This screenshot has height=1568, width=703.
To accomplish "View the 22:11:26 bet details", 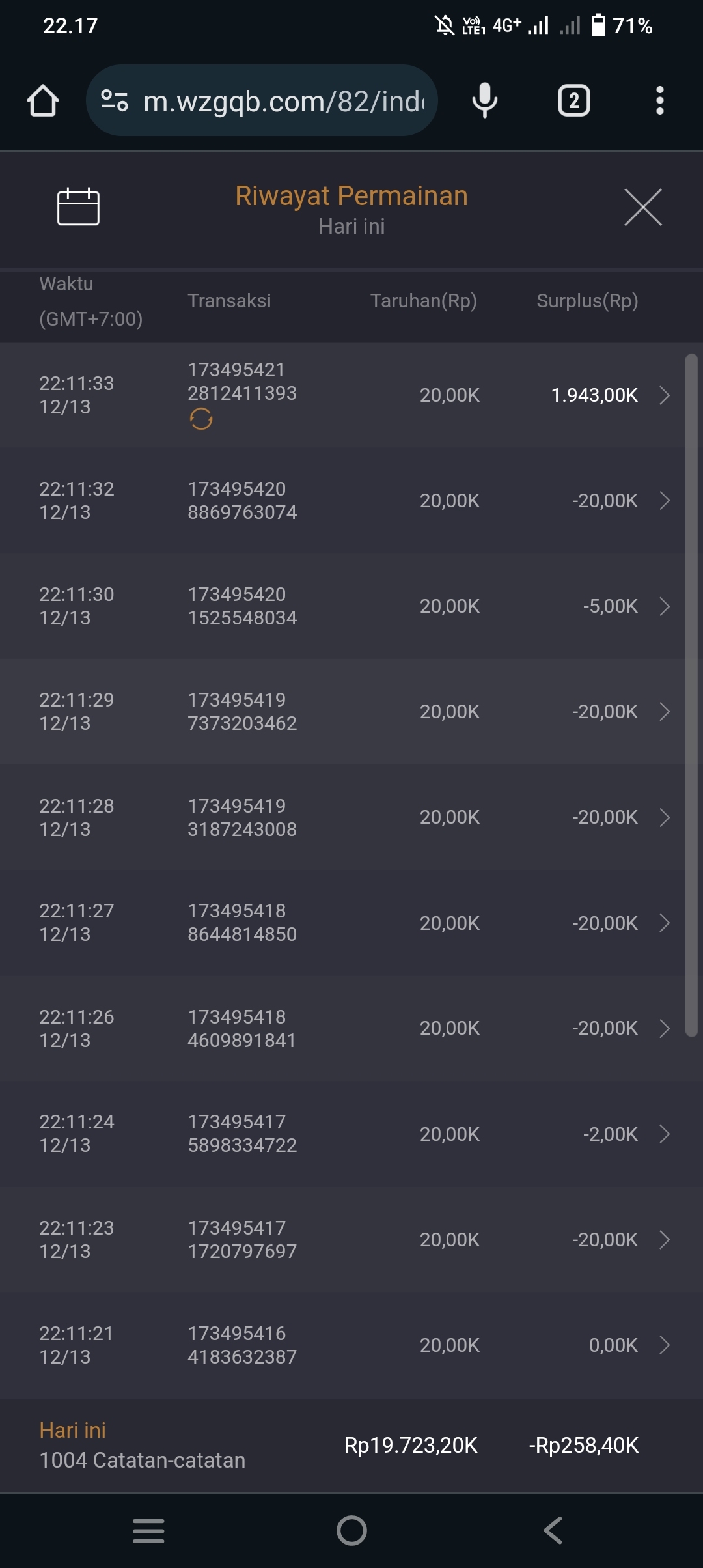I will tap(664, 1028).
